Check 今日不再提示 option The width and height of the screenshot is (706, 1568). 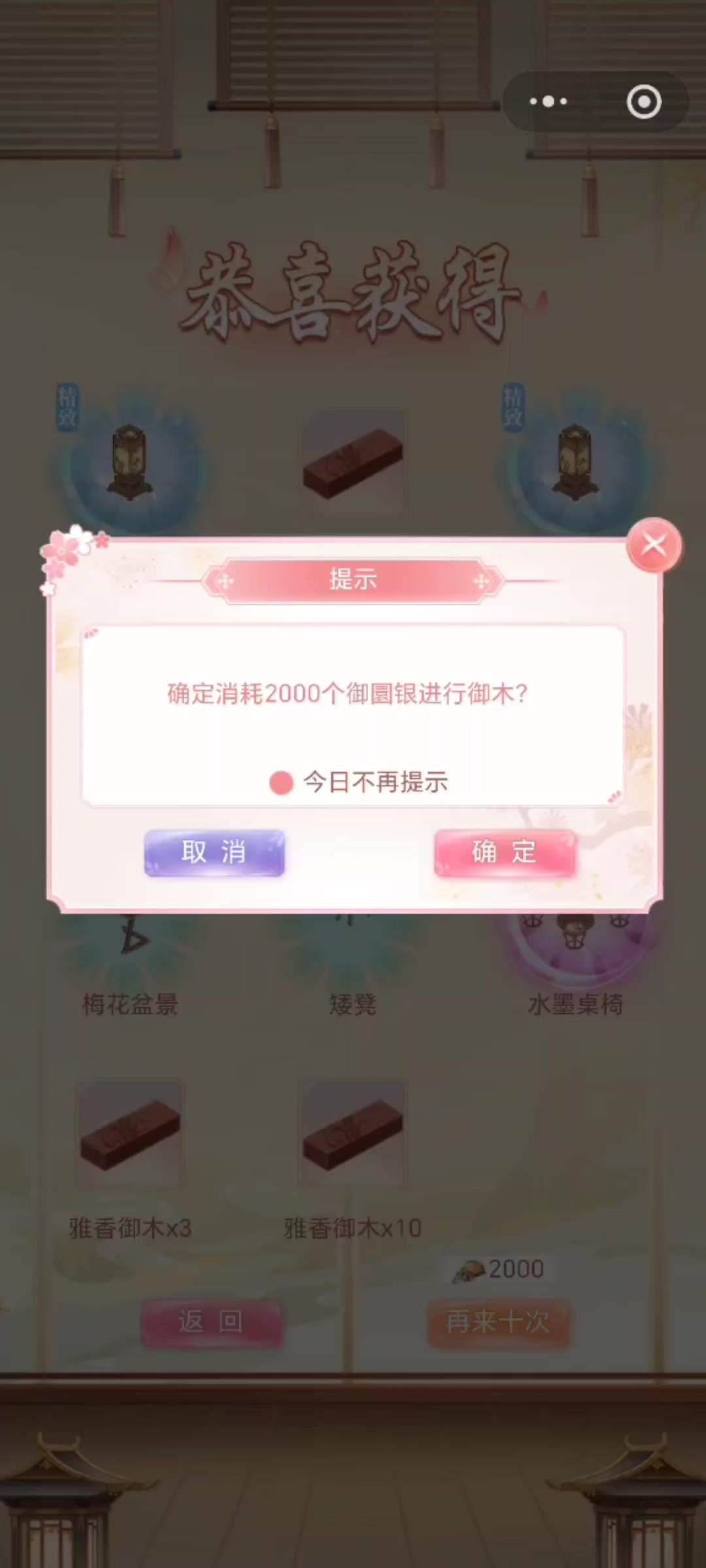pos(282,782)
